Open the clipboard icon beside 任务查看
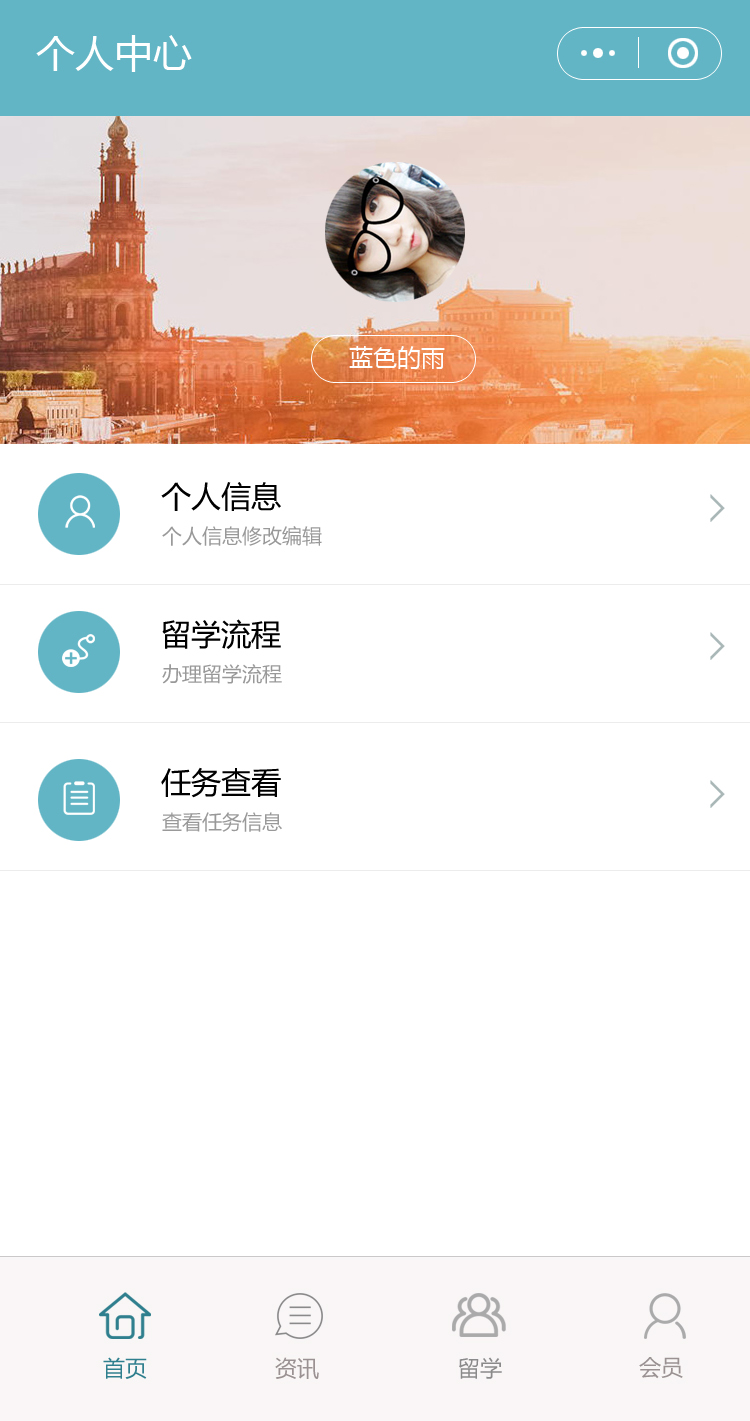 click(79, 799)
